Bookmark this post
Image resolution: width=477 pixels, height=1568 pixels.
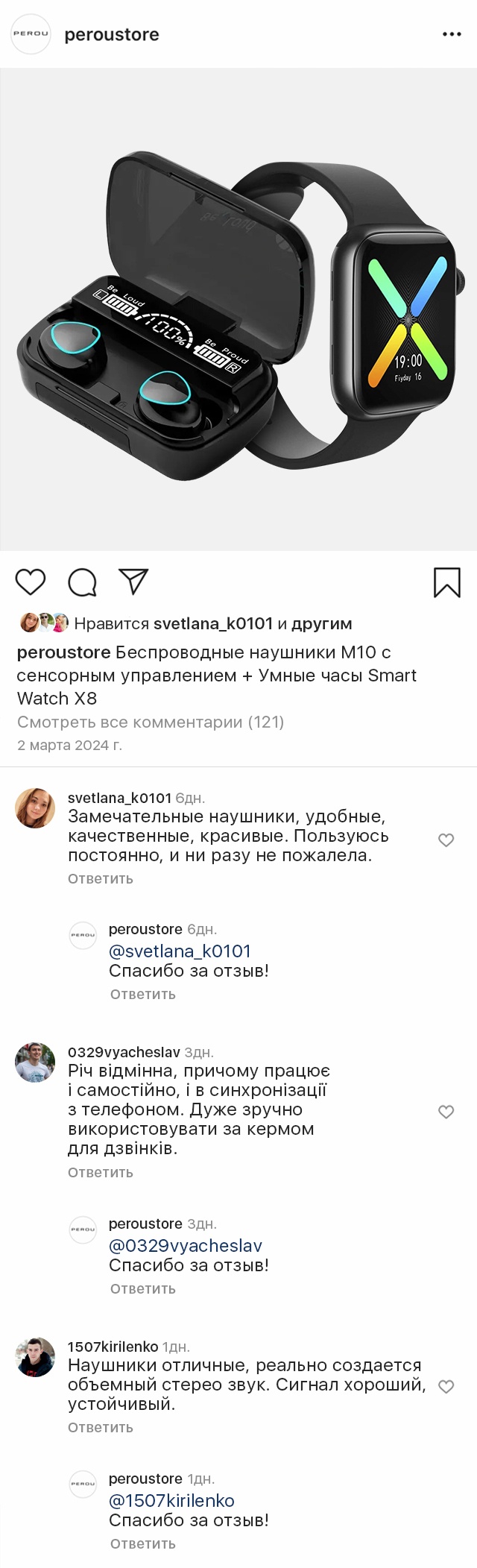click(447, 582)
